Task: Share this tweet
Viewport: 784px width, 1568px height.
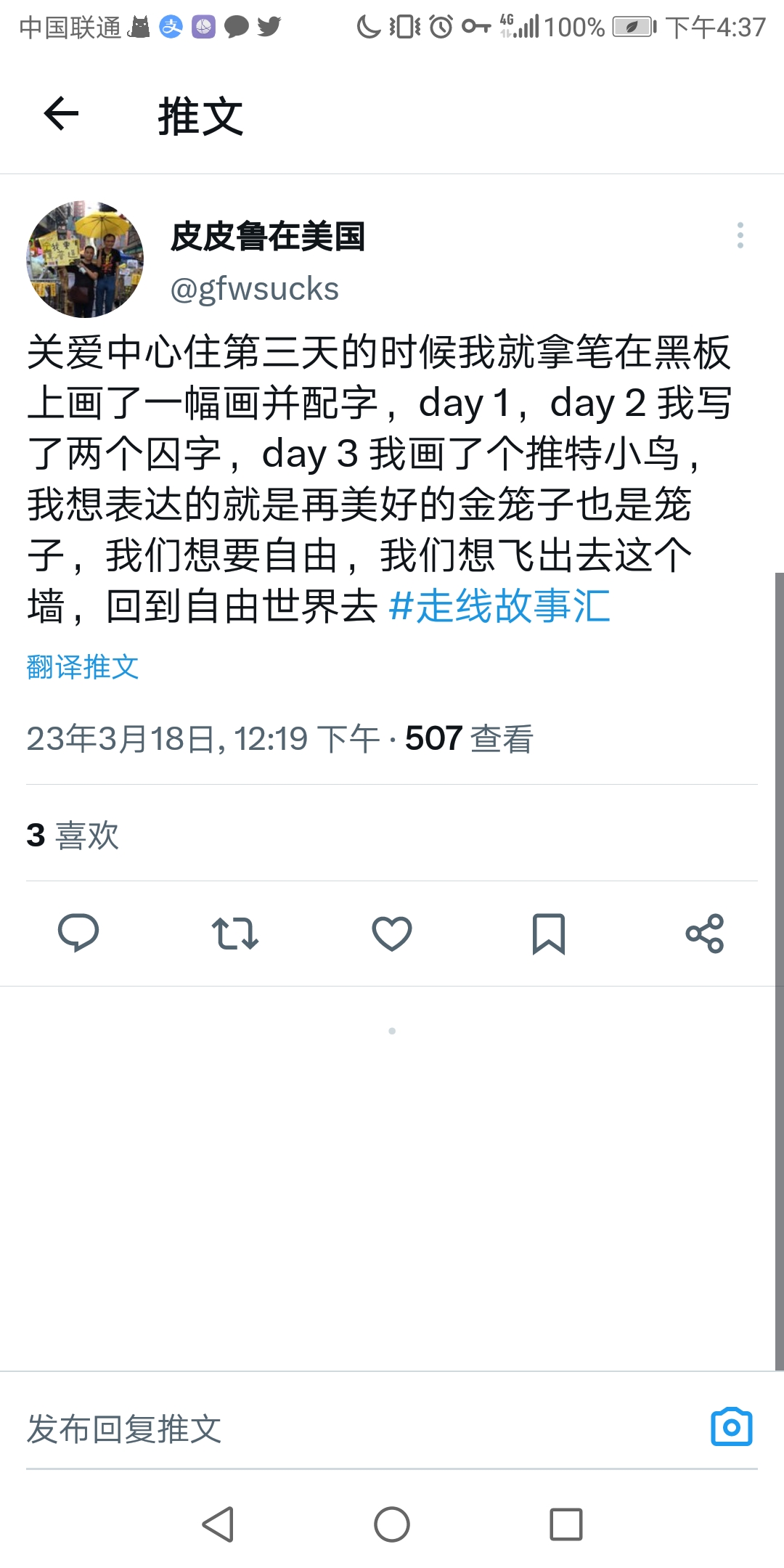Action: coord(705,934)
